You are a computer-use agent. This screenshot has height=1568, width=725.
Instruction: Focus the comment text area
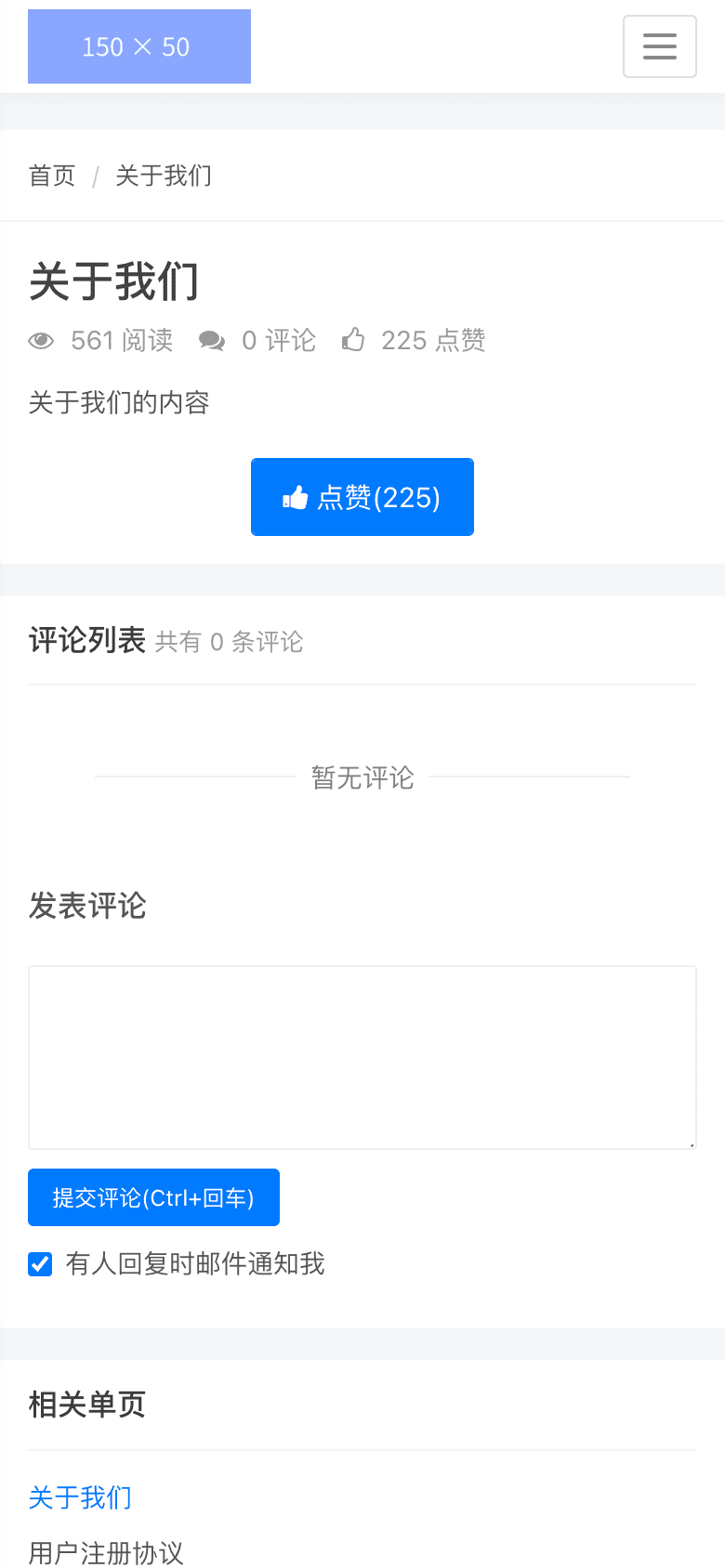tap(362, 1057)
